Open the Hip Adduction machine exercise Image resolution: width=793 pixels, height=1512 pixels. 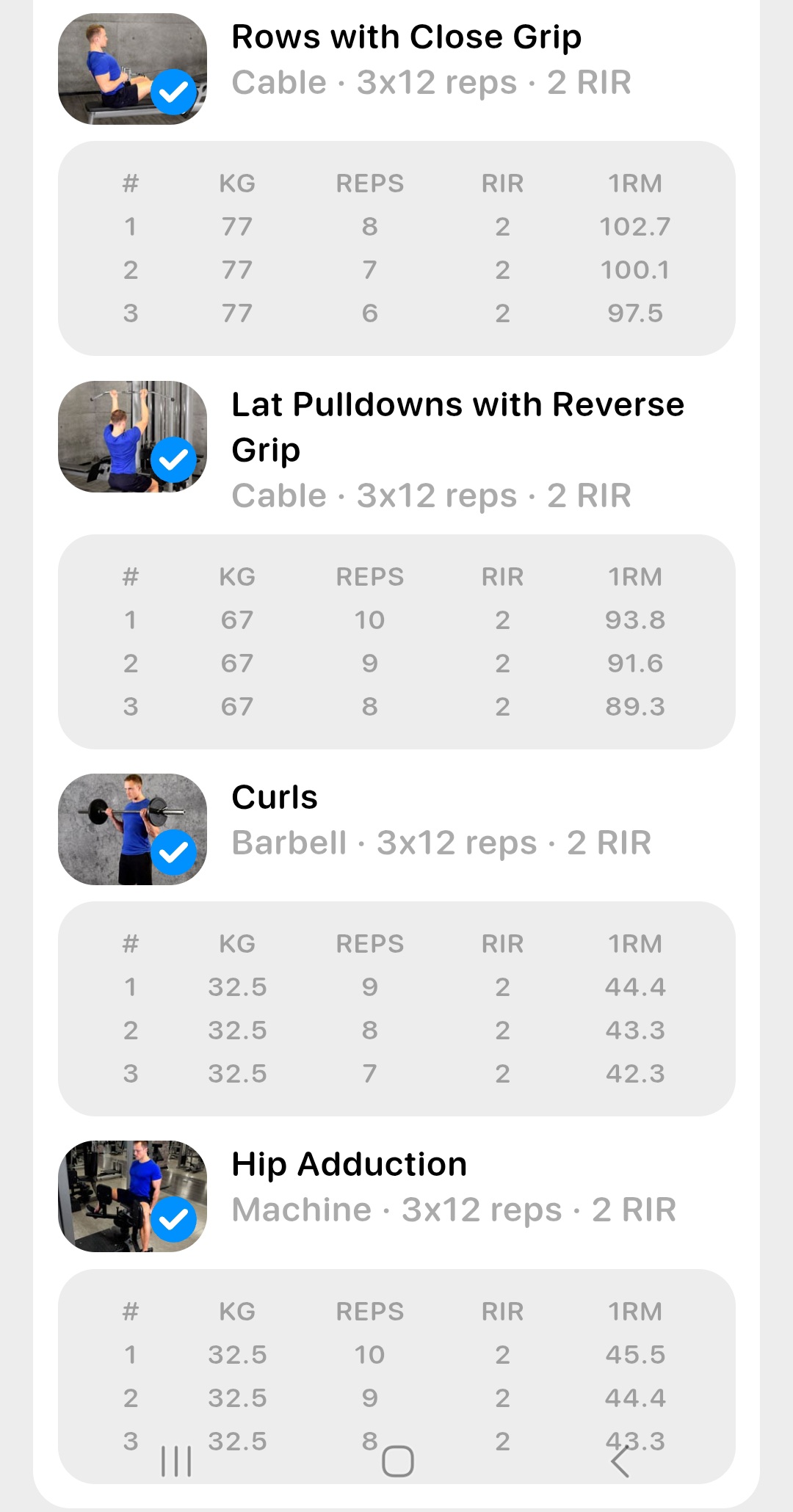[x=350, y=1165]
